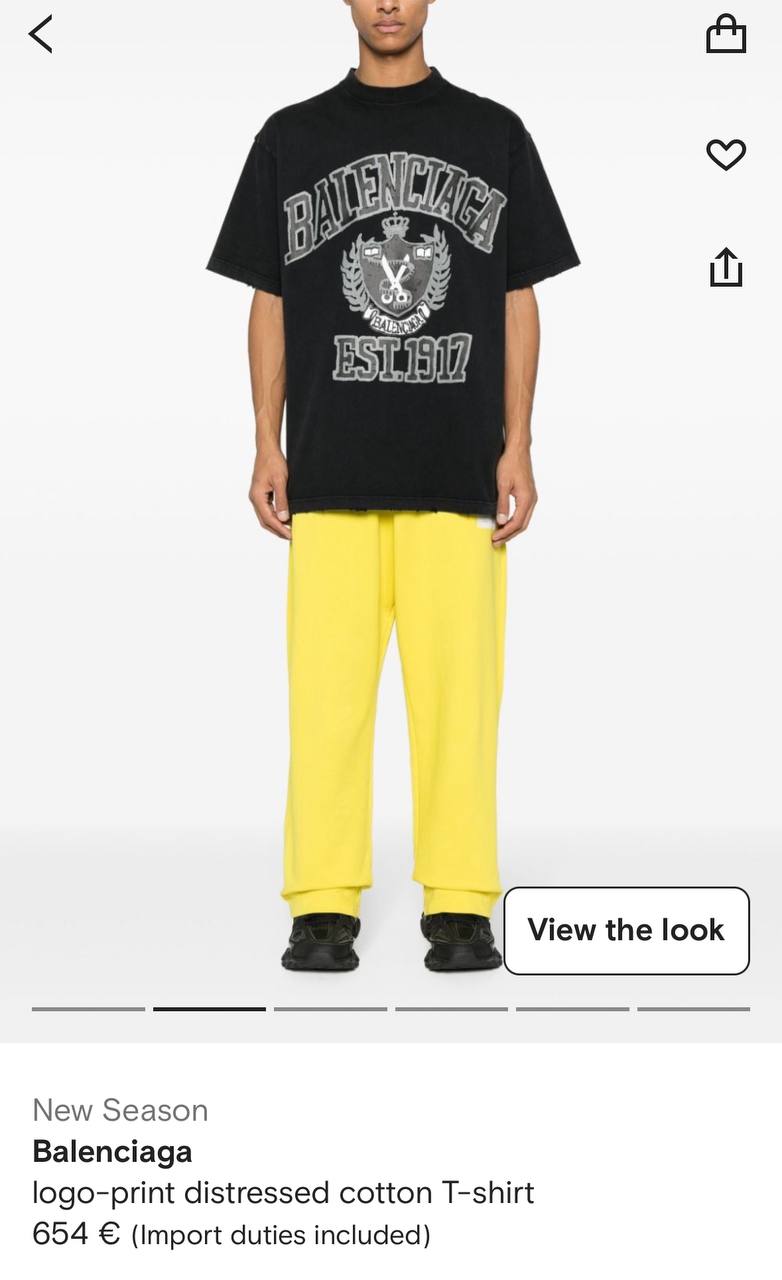Share this Balenciaga T-shirt
The height and width of the screenshot is (1280, 782).
tap(726, 267)
